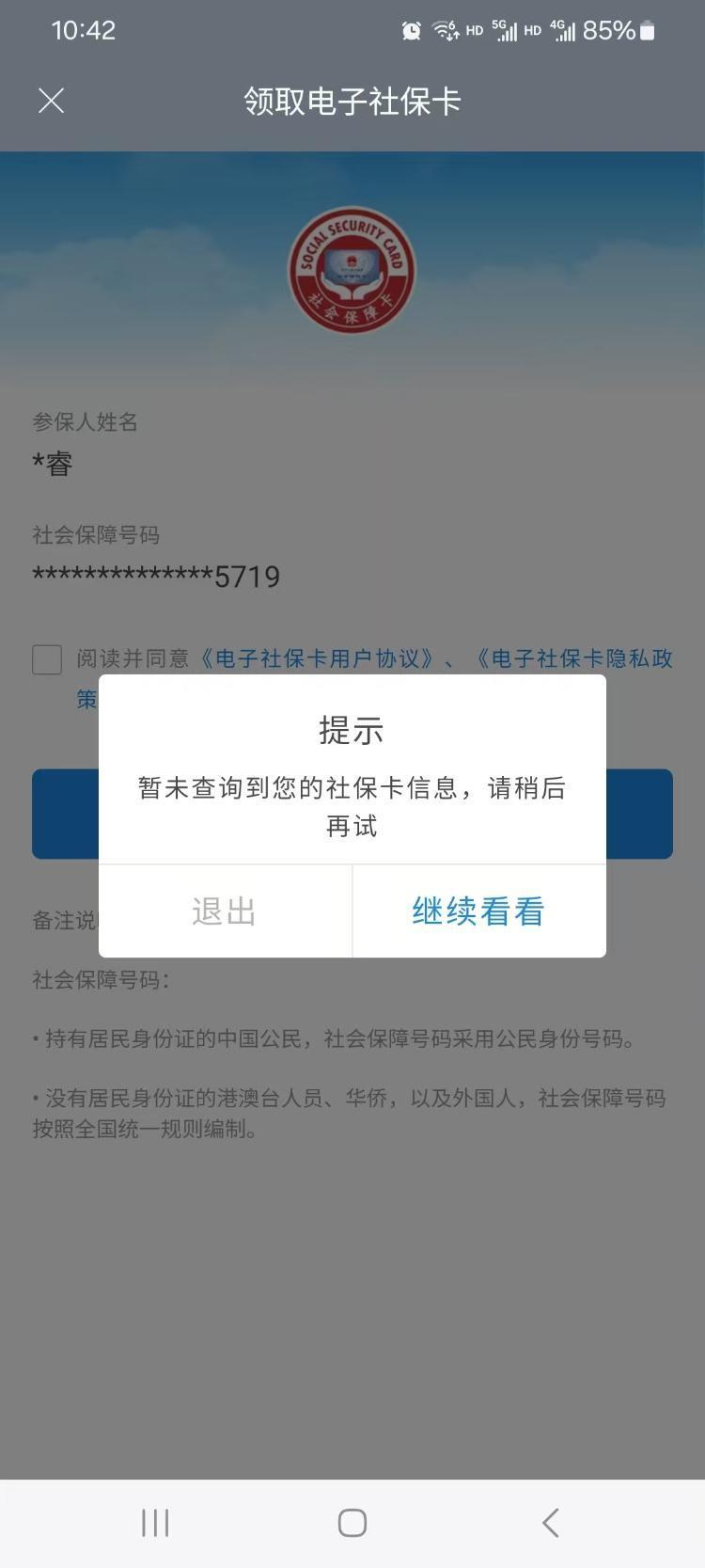Go to the home screen
Viewport: 705px width, 1568px height.
point(352,1522)
